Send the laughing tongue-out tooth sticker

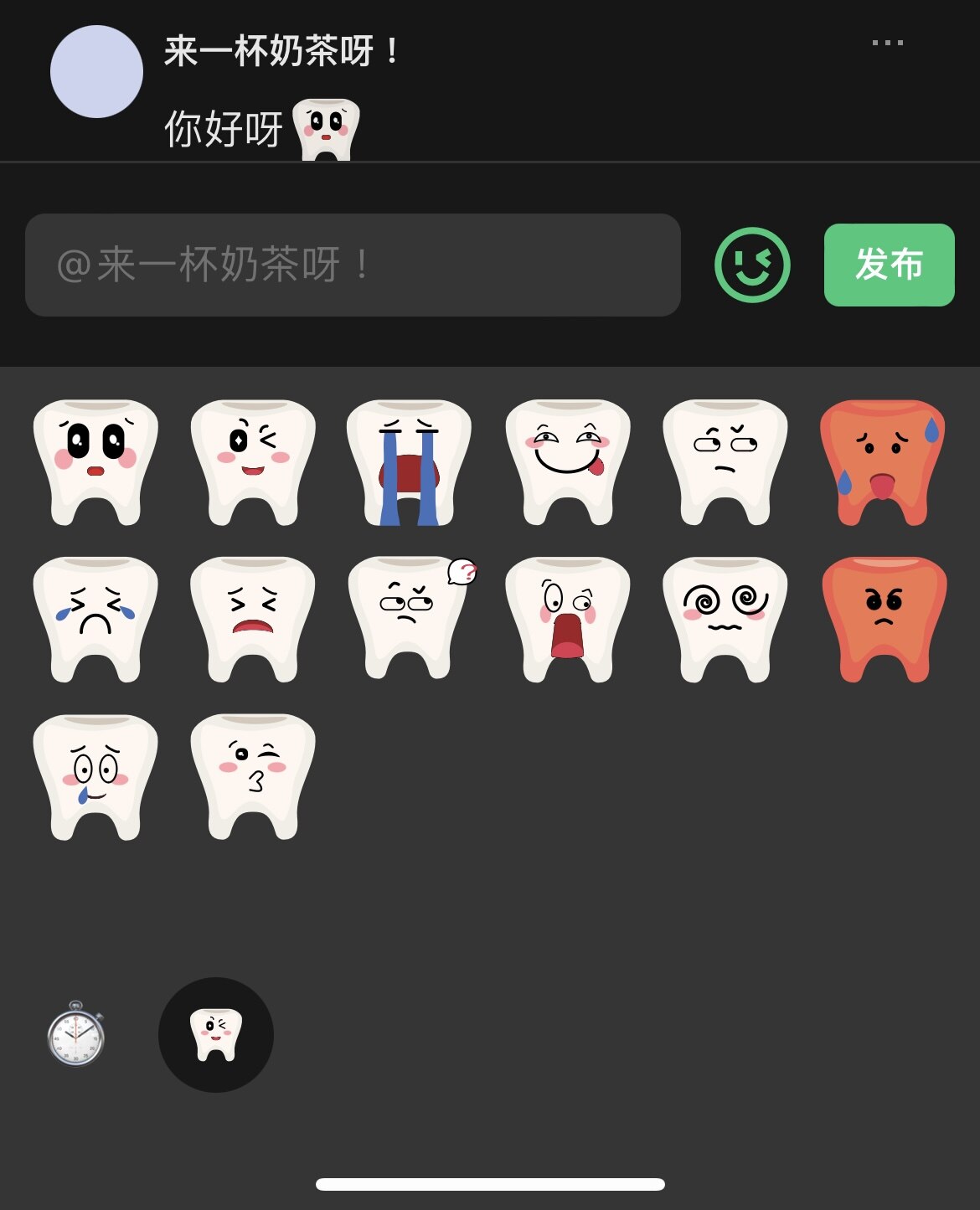click(x=567, y=462)
